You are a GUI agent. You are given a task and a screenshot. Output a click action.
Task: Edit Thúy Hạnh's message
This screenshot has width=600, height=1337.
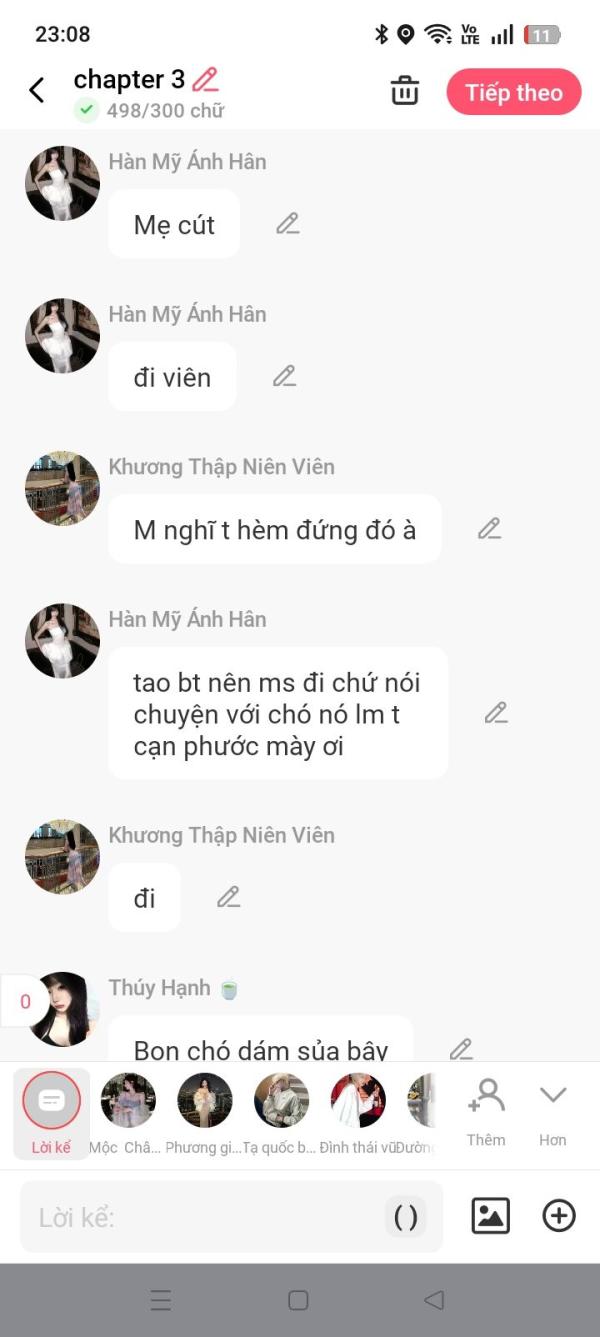[x=461, y=1049]
